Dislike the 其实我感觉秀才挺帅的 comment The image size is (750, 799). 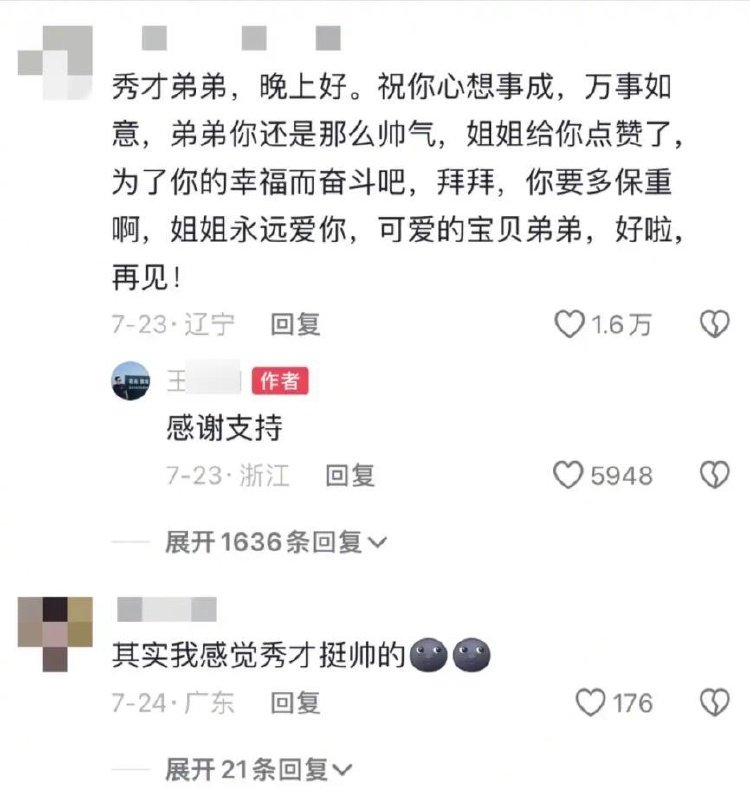714,703
